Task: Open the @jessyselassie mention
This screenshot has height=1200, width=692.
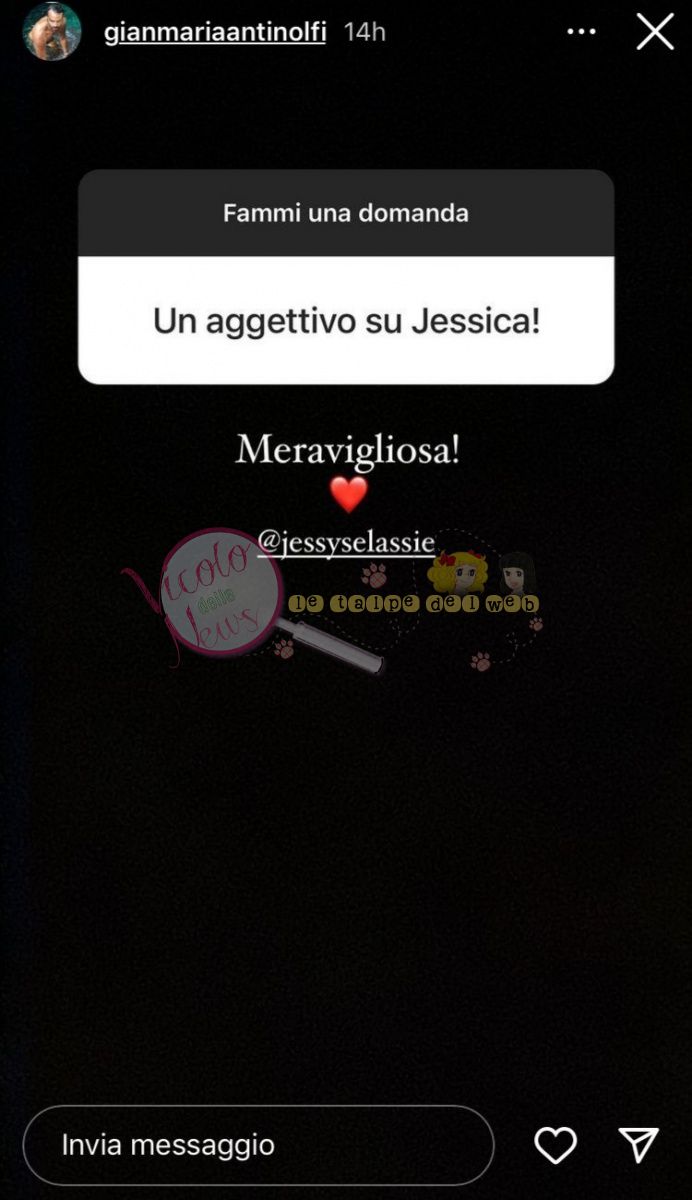Action: 346,542
